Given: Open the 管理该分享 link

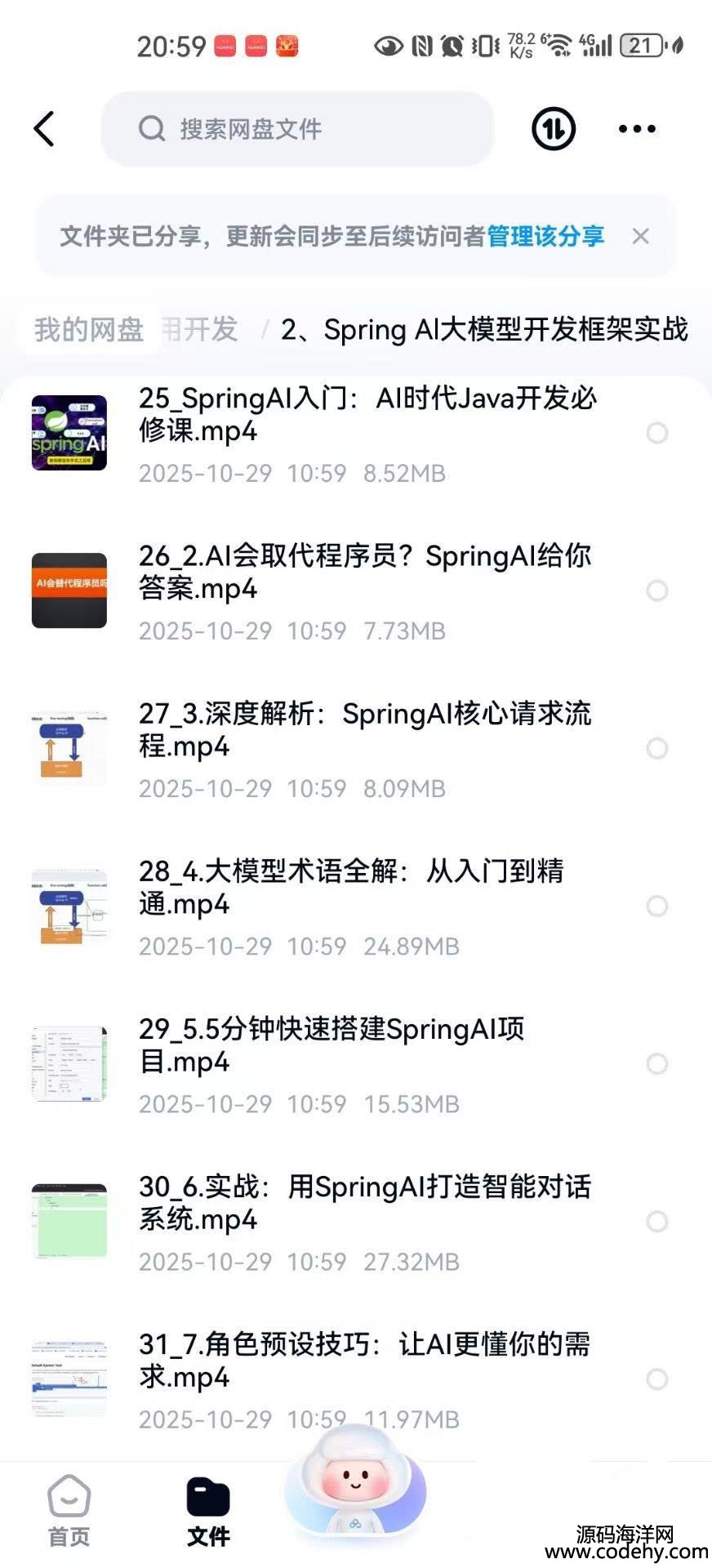Looking at the screenshot, I should coord(545,237).
